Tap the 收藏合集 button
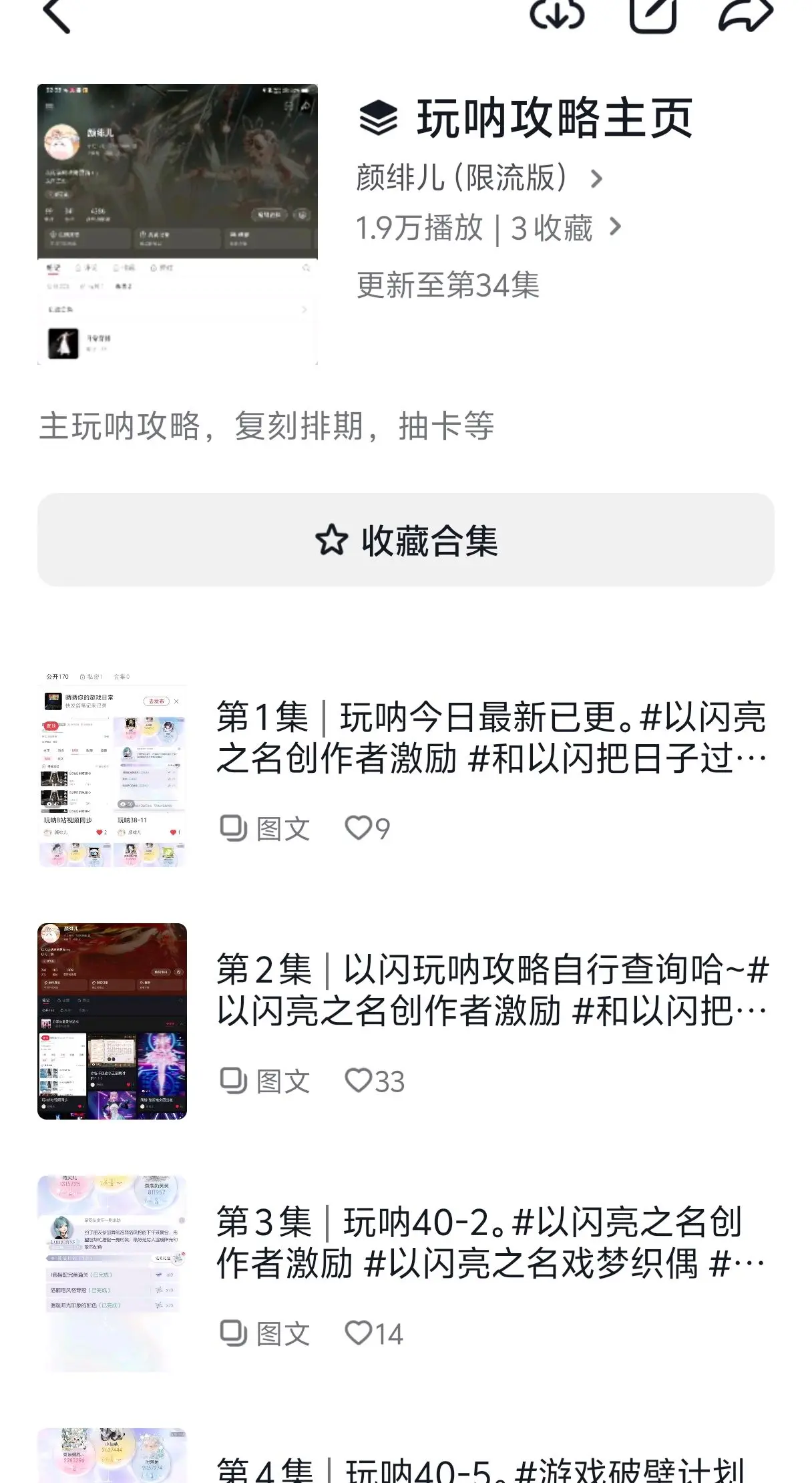812x1483 pixels. coord(406,540)
